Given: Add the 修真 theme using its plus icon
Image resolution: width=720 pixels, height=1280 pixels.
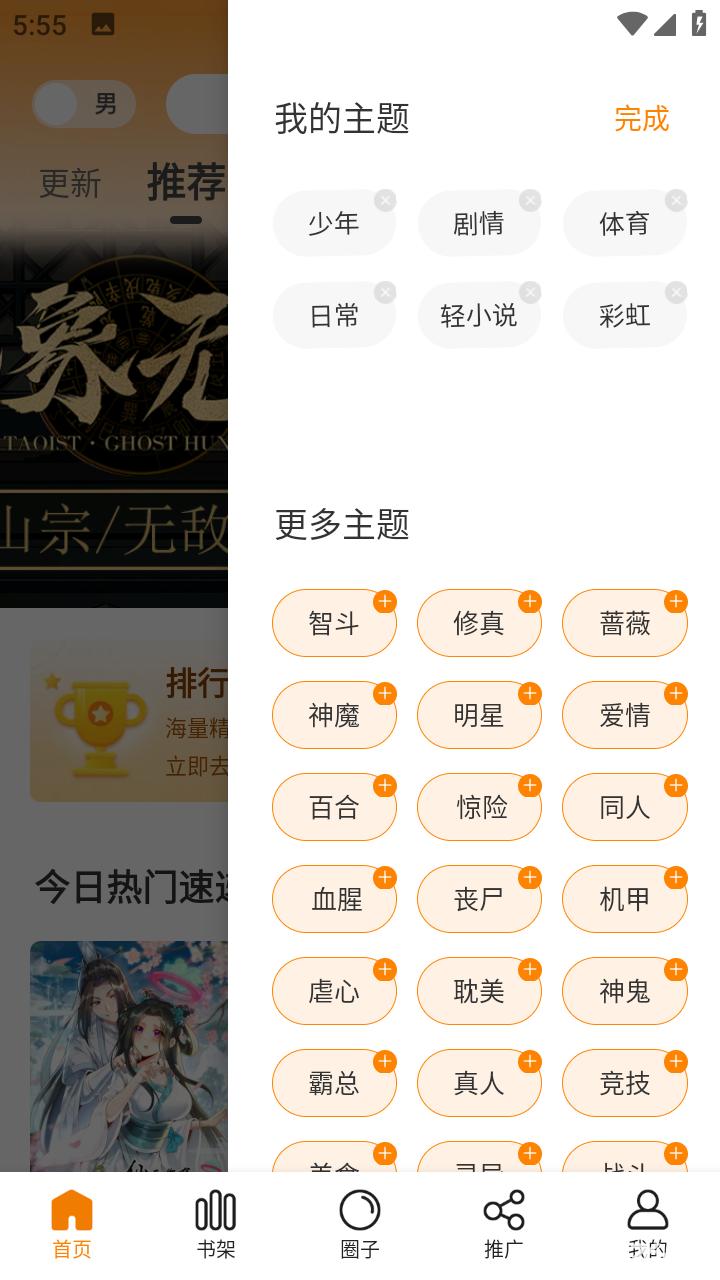Looking at the screenshot, I should 530,602.
